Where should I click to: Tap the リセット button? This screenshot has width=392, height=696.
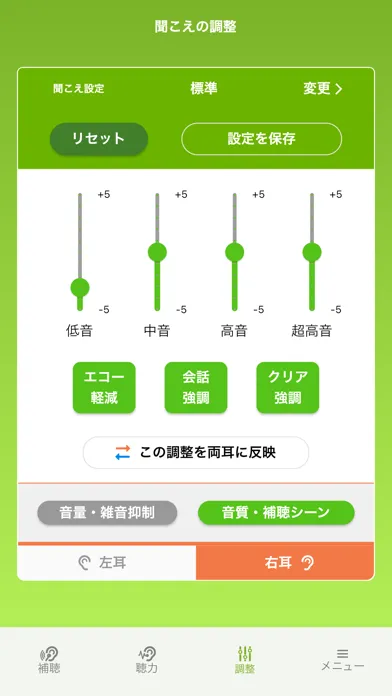click(99, 139)
